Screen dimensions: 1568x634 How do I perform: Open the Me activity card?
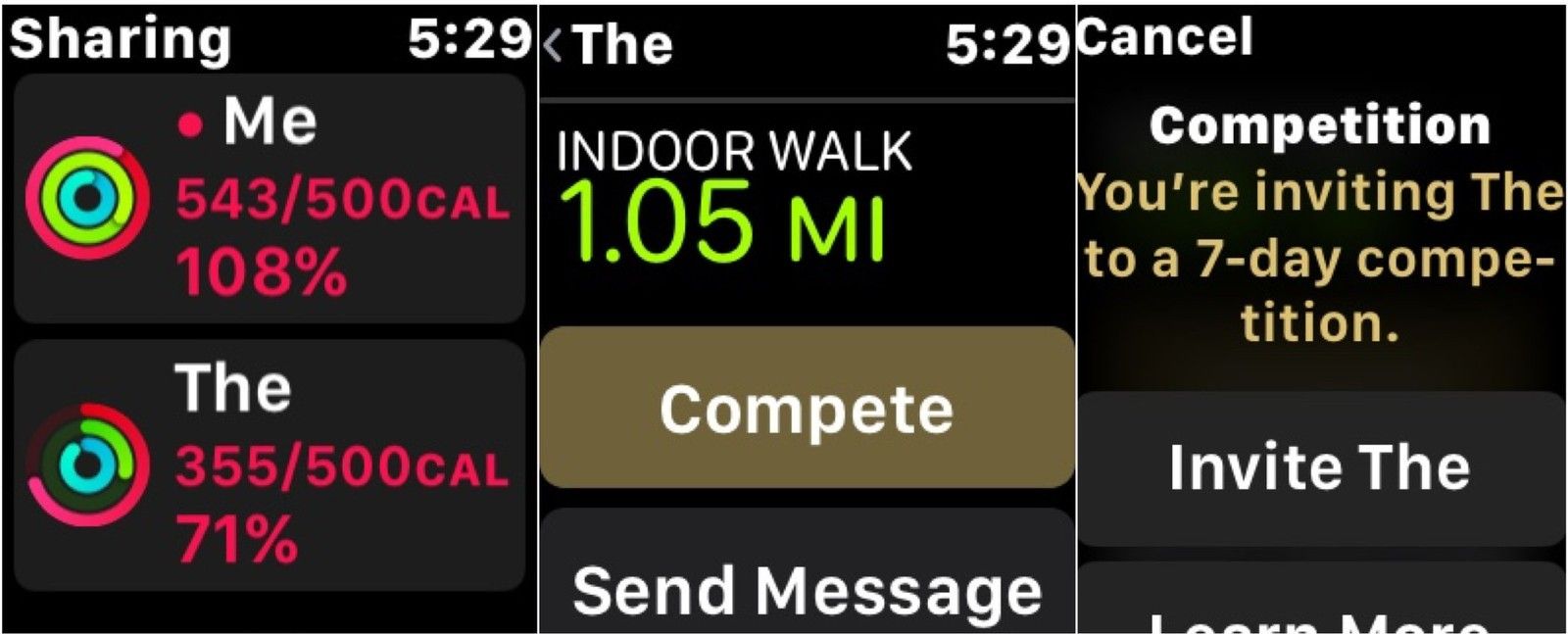269,199
